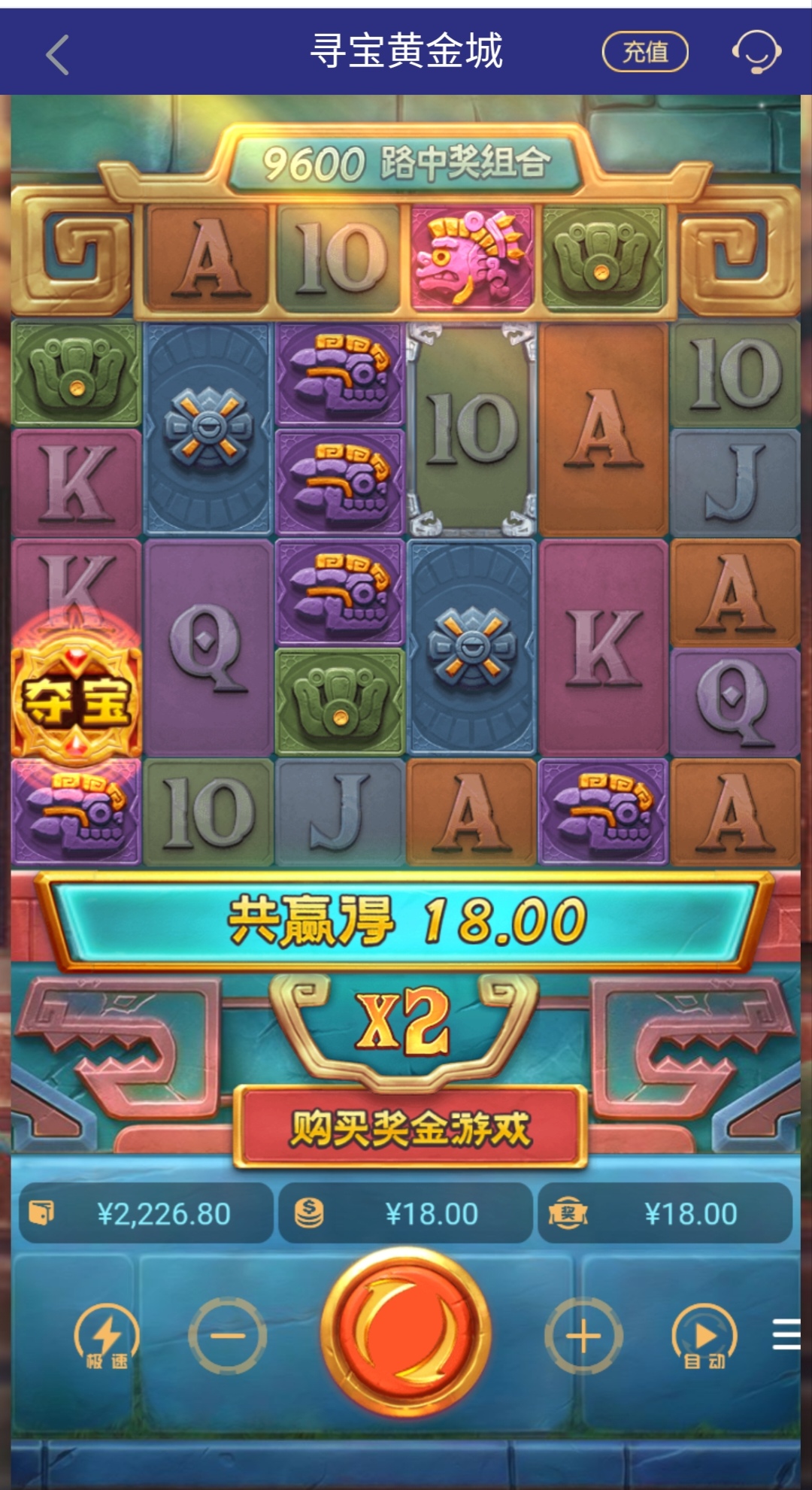The image size is (812, 1490).
Task: Open the 充值 recharge button
Action: coord(645,52)
